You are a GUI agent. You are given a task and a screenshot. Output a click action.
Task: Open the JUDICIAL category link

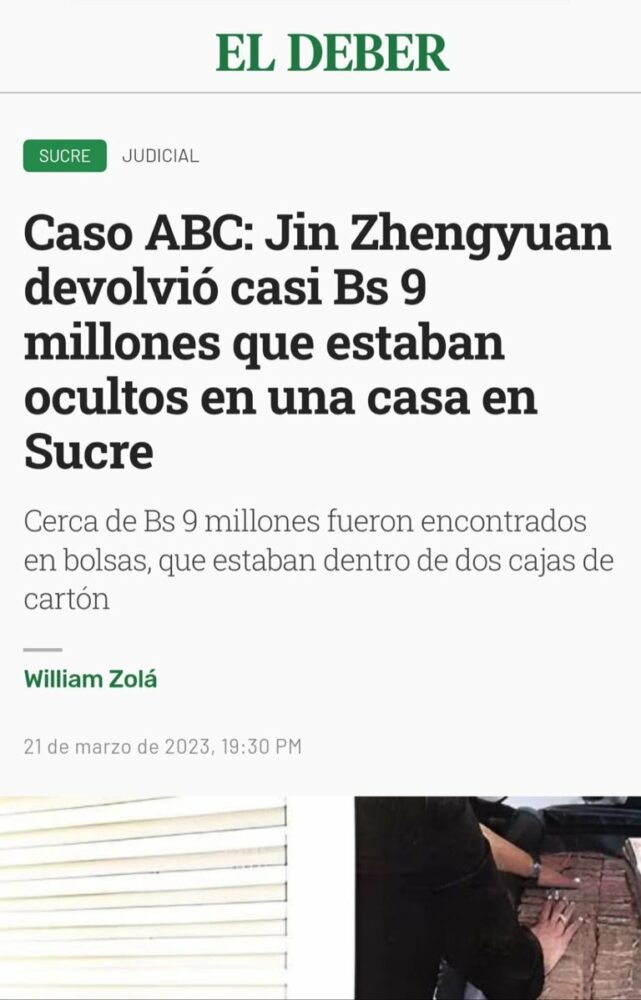(x=160, y=156)
